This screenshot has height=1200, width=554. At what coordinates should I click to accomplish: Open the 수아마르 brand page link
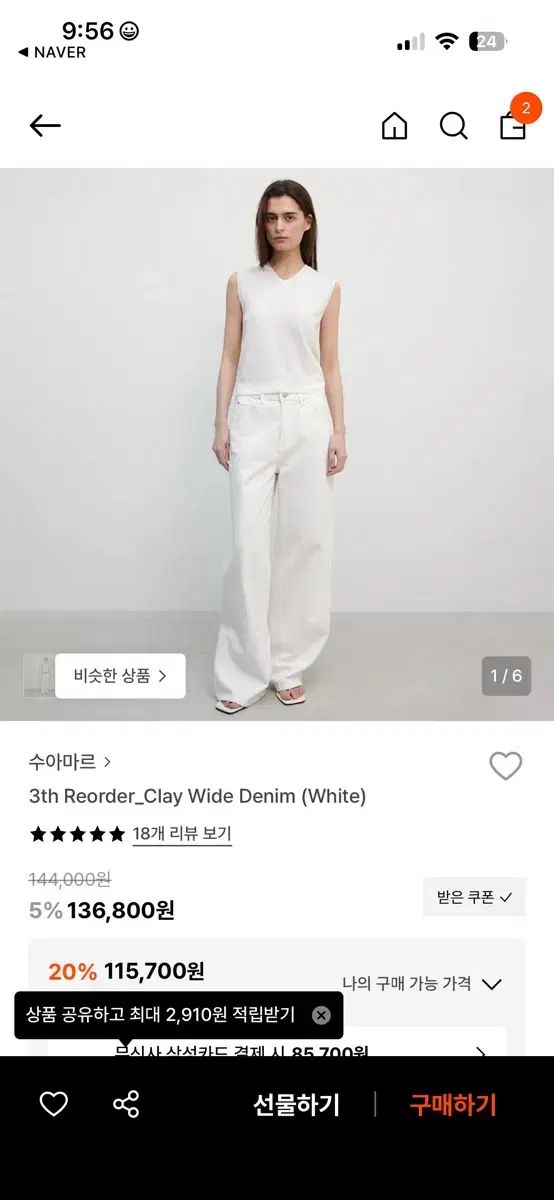pos(70,762)
